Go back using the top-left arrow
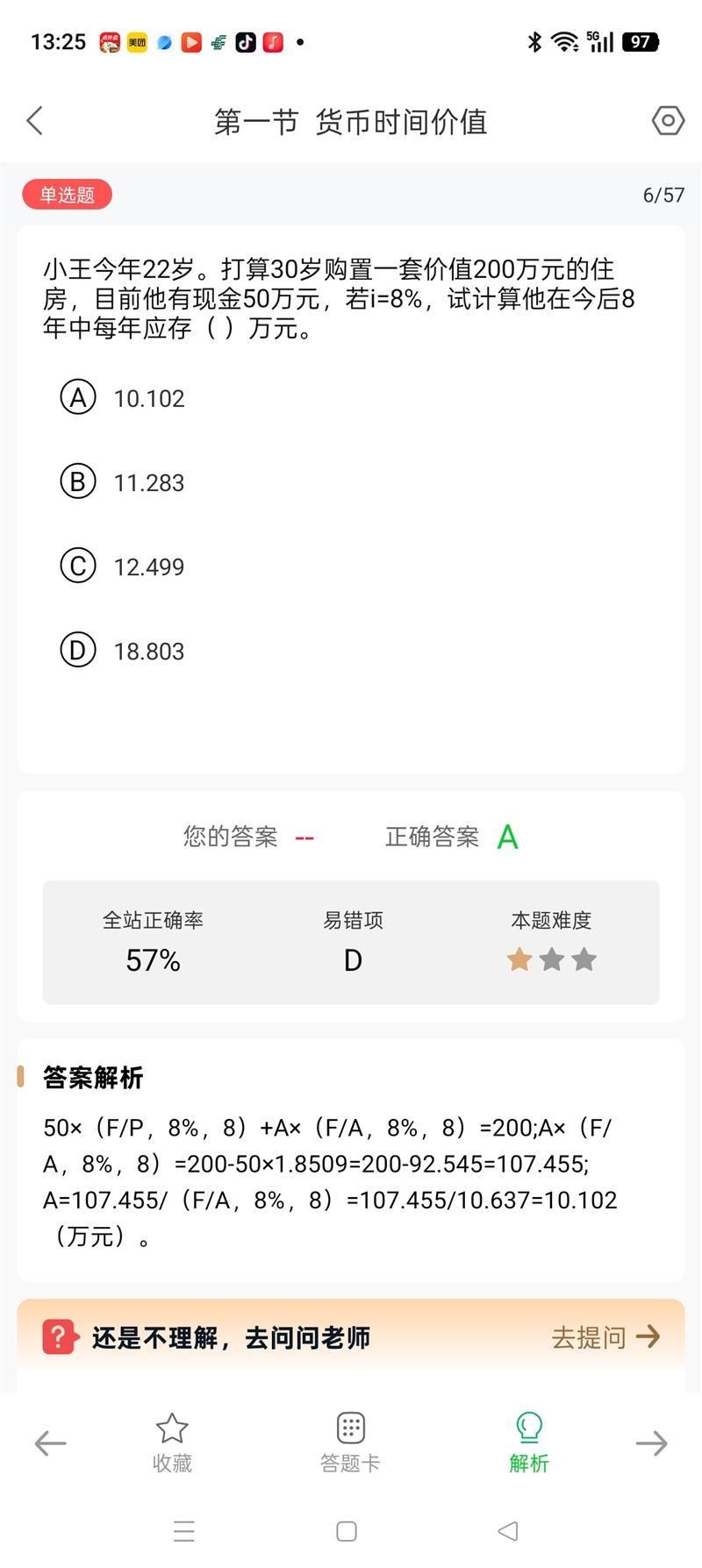The image size is (702, 1568). pos(35,121)
